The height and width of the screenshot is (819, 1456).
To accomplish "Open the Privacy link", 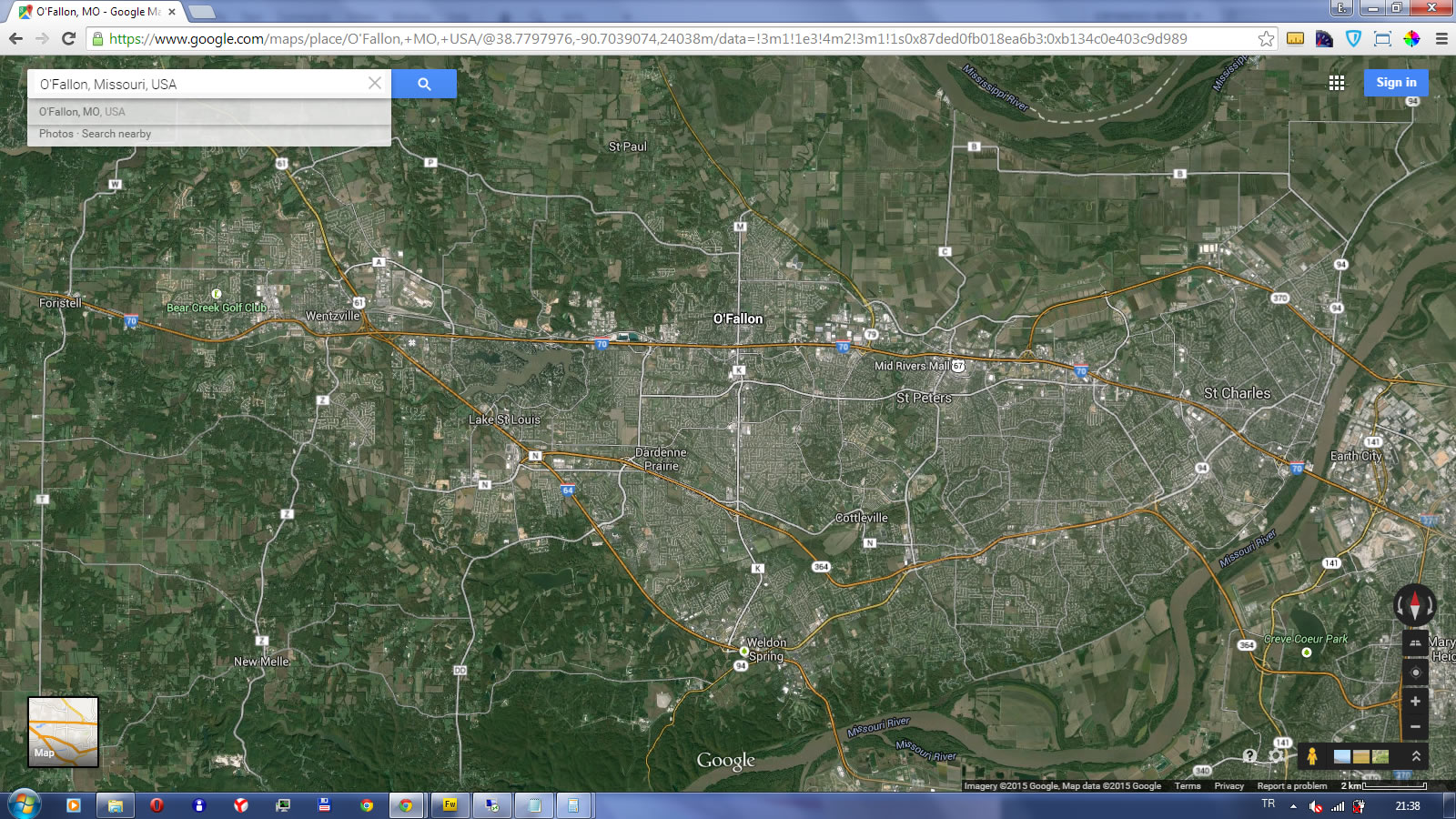I will click(x=1228, y=785).
